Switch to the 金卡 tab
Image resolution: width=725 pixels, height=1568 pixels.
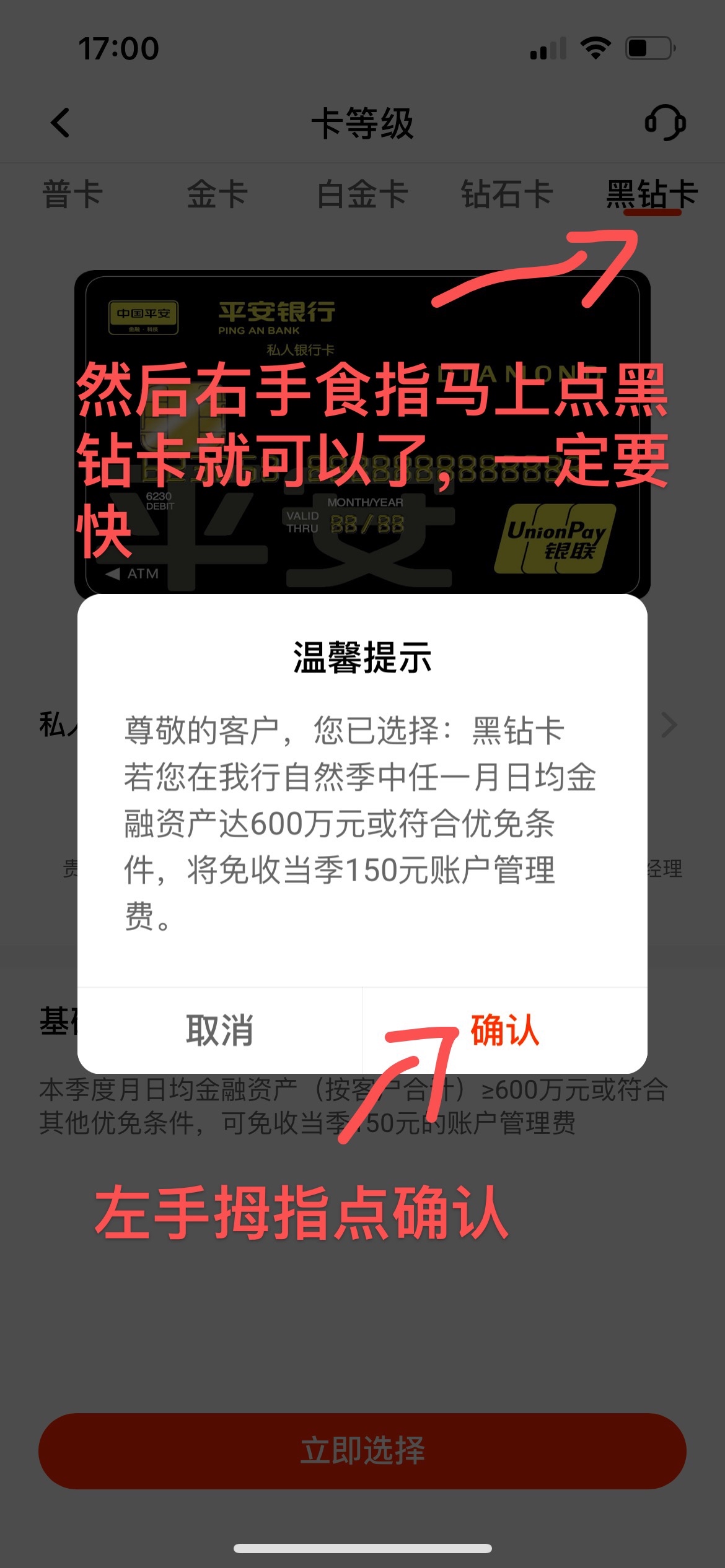(x=217, y=194)
